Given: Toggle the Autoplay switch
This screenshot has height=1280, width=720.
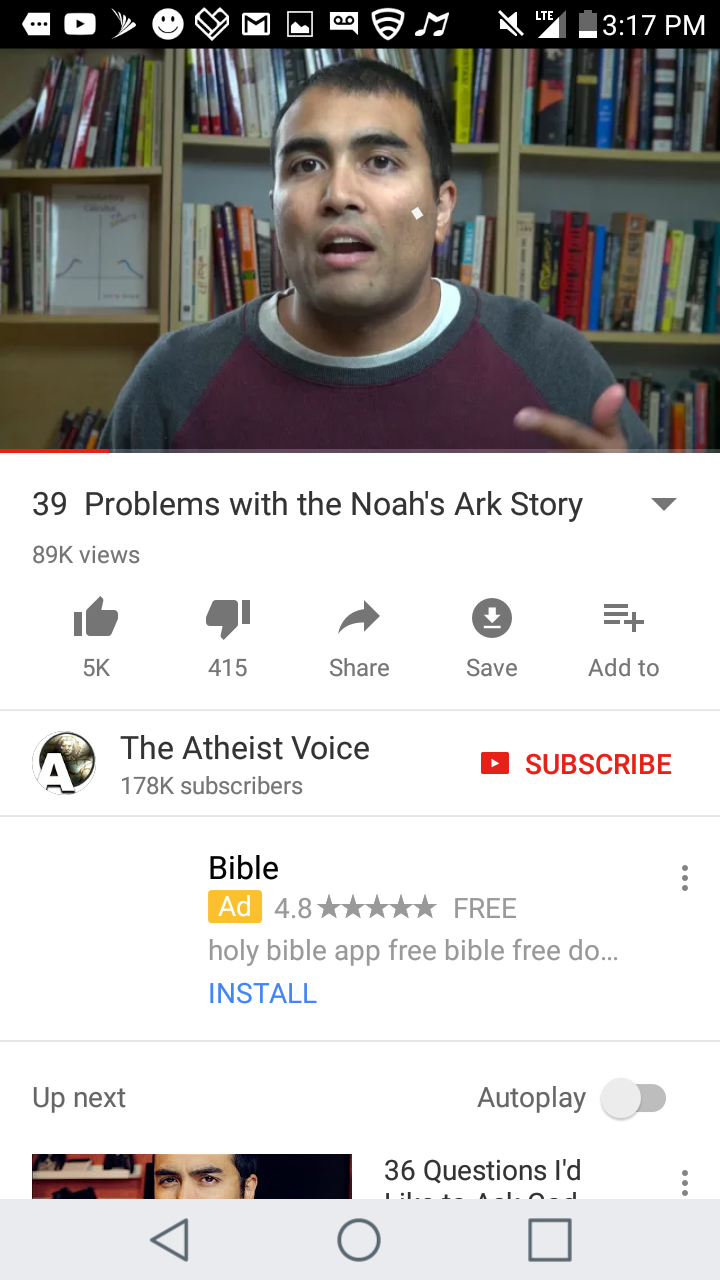Looking at the screenshot, I should point(634,1098).
